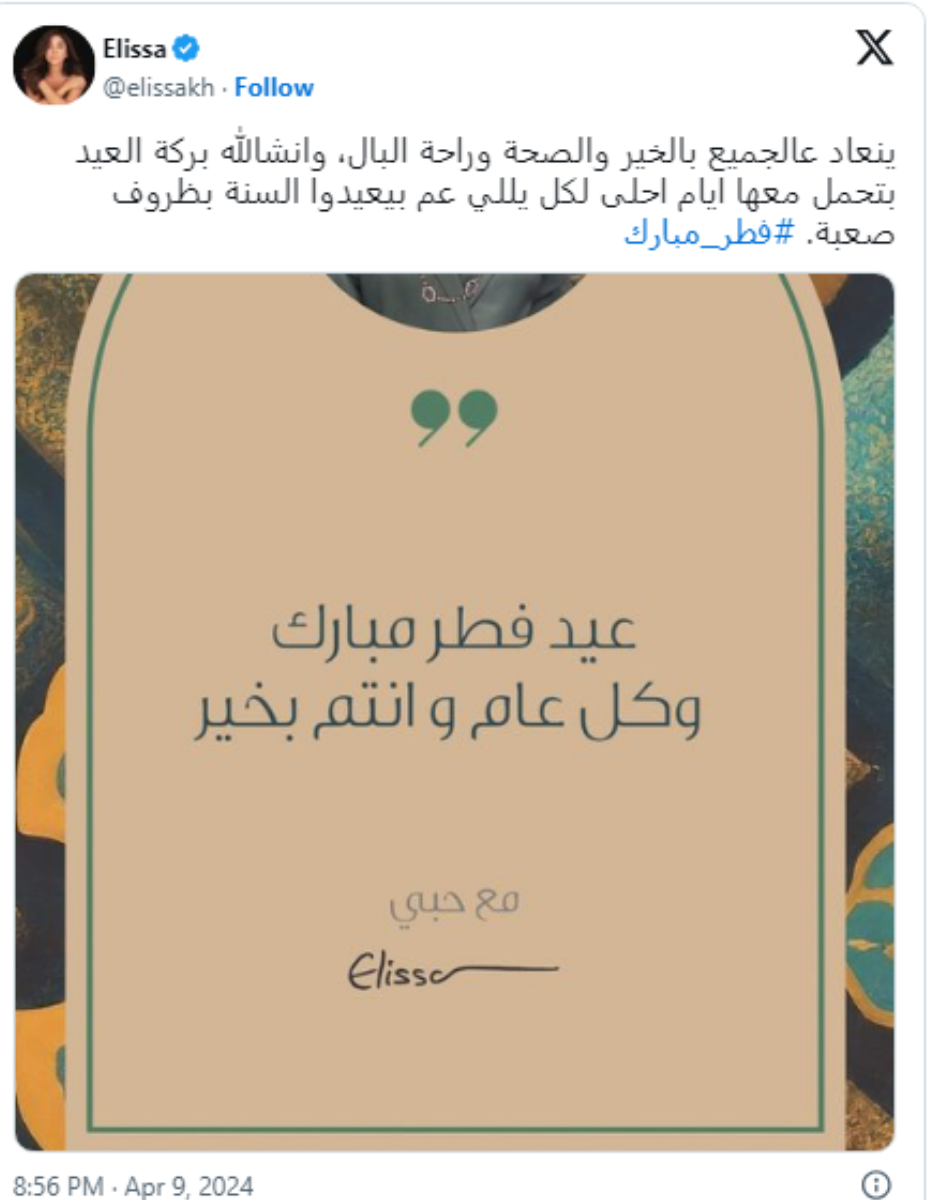Open the X logo link

[x=875, y=49]
